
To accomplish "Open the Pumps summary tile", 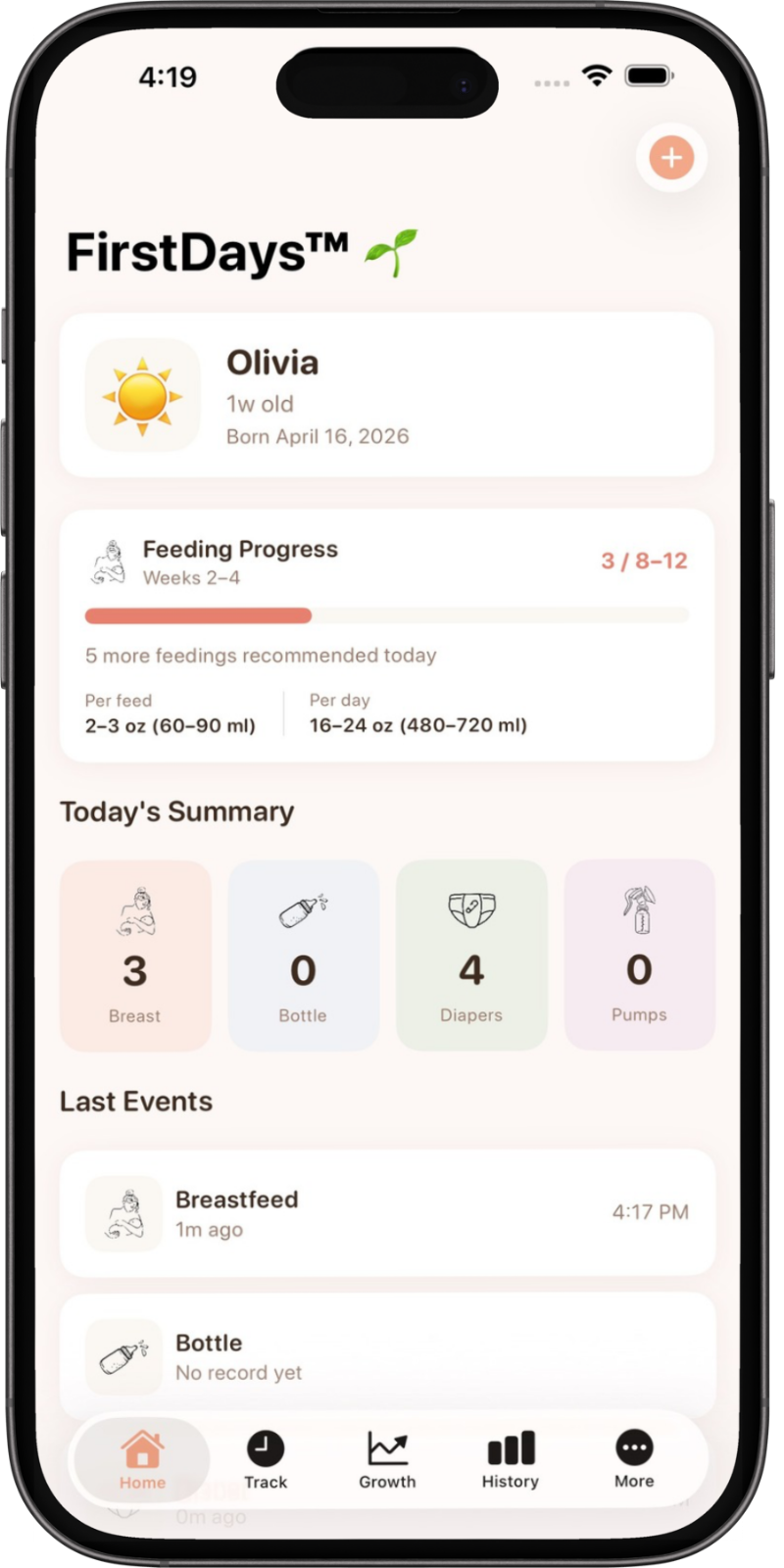I will 639,955.
